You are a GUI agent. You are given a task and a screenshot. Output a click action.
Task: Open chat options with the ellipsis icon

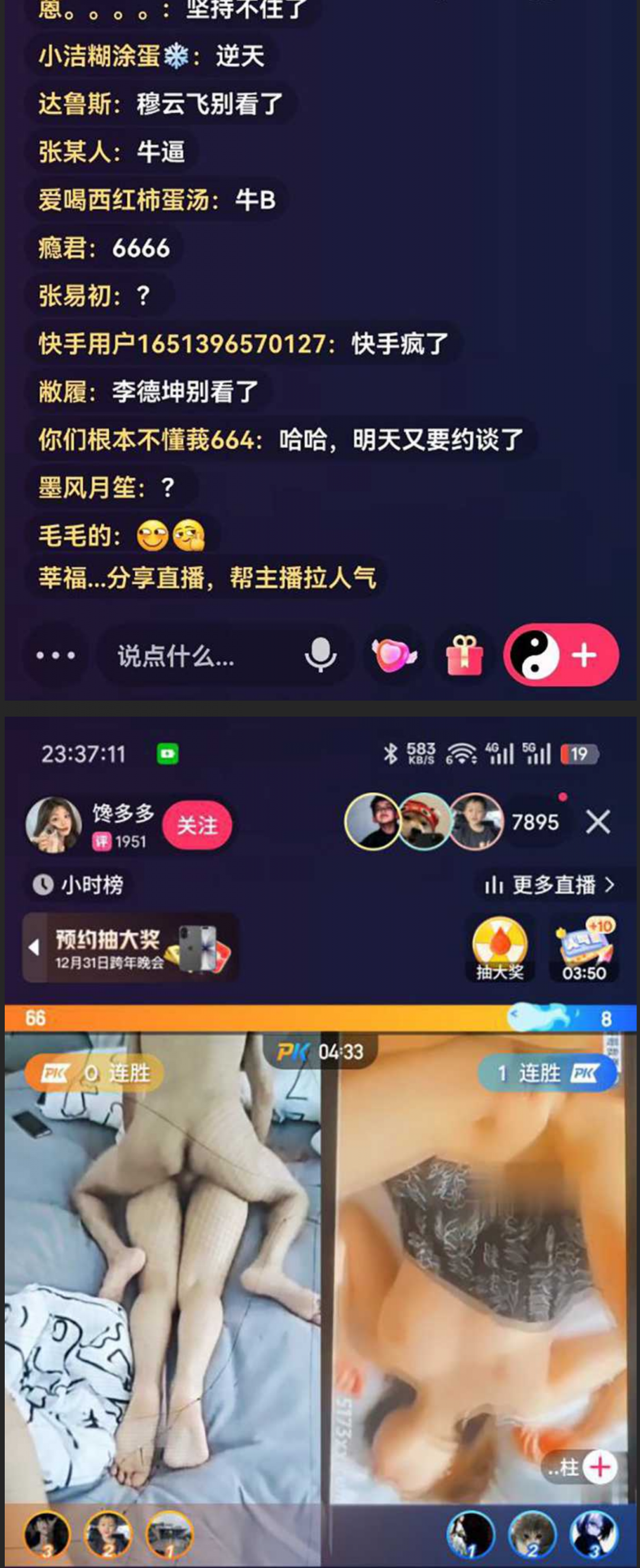(x=56, y=656)
